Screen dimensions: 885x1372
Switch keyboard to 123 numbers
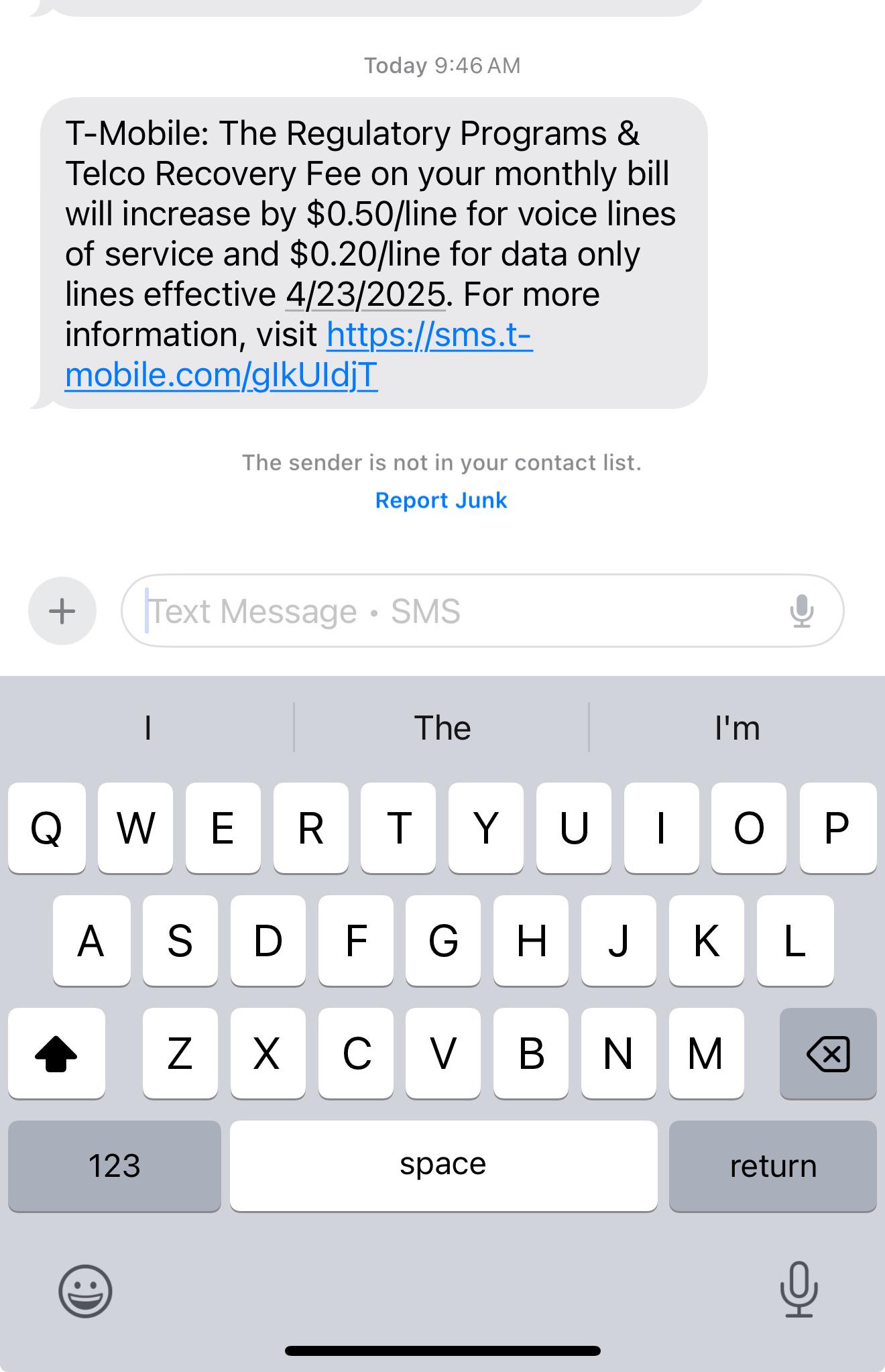coord(114,1165)
